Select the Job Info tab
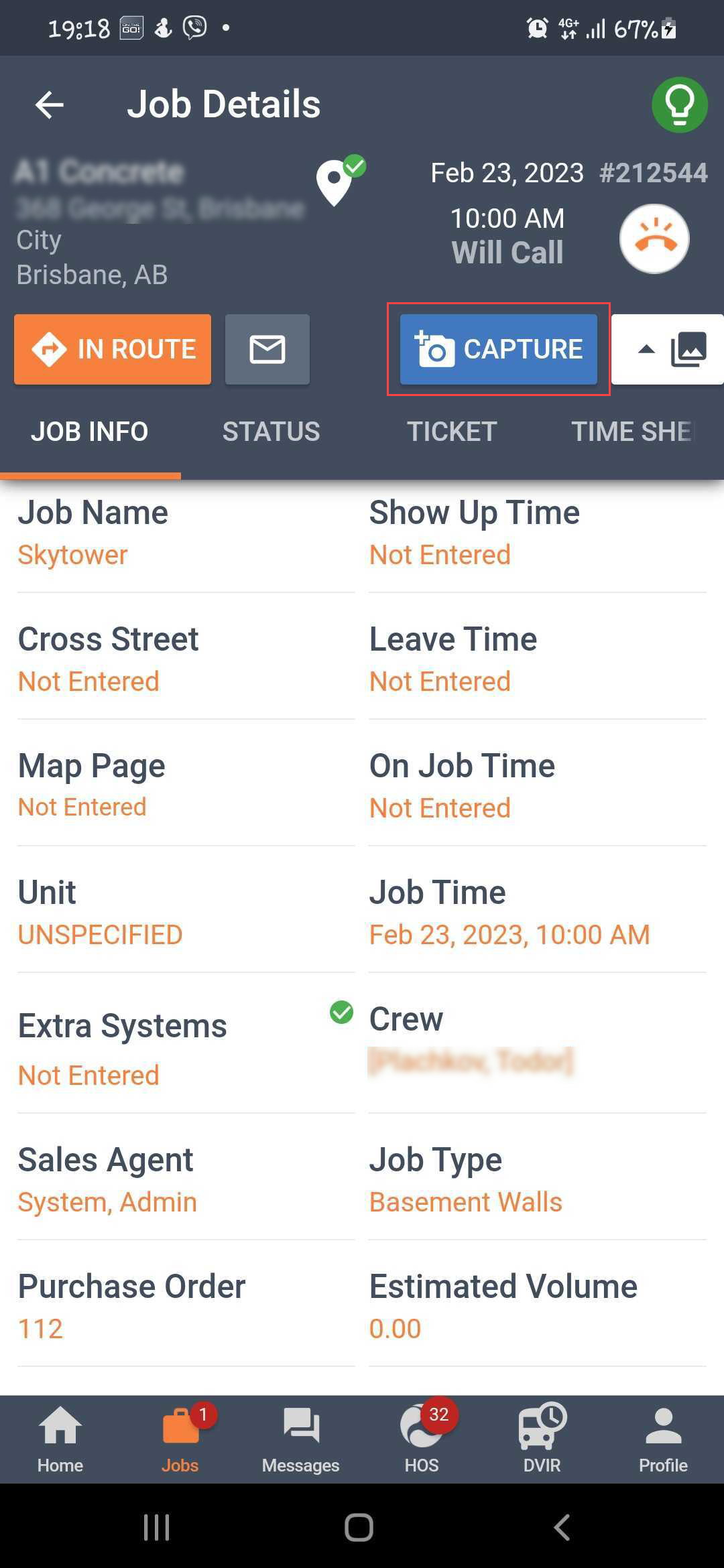724x1568 pixels. (x=90, y=432)
